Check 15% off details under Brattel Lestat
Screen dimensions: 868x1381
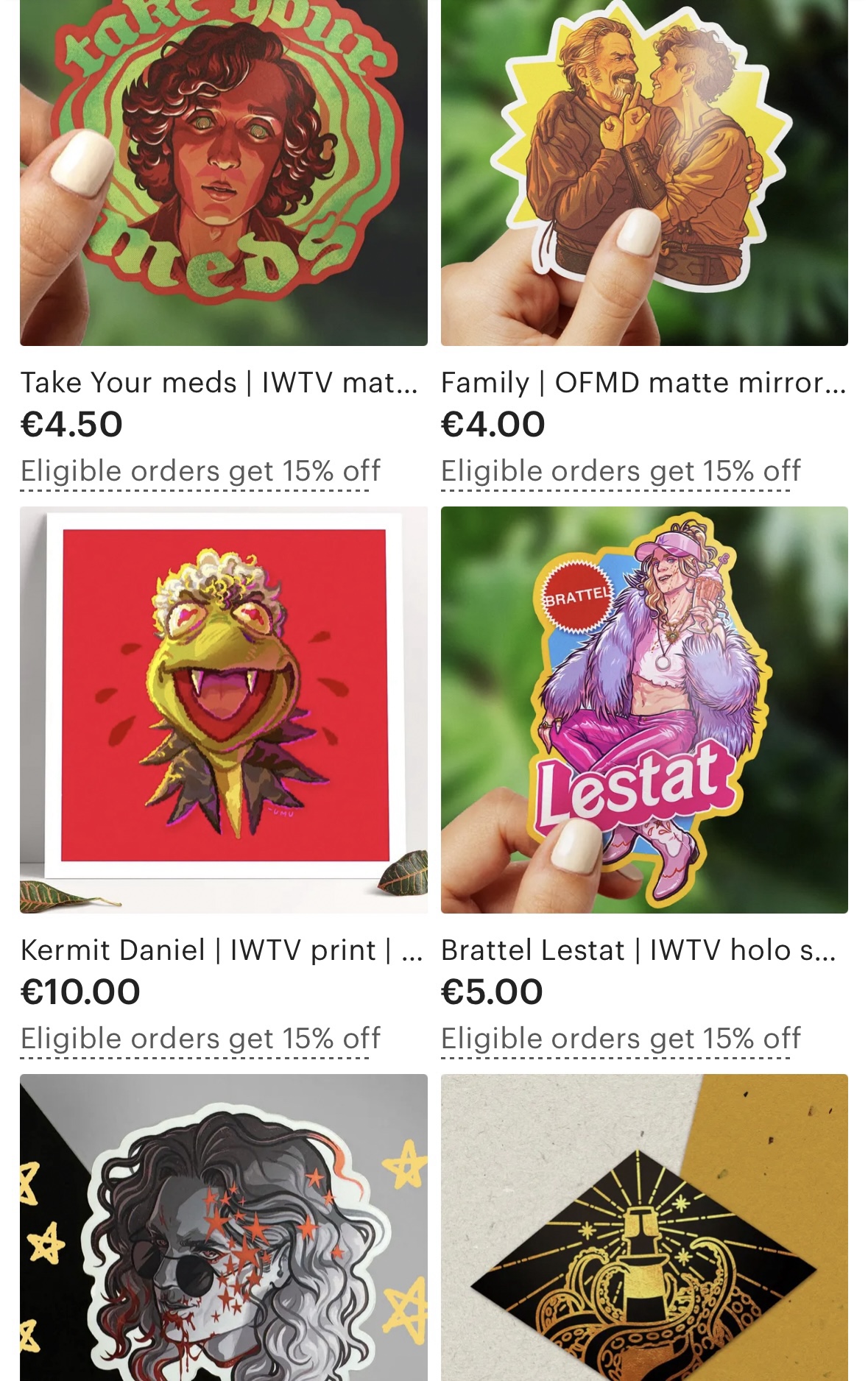(x=621, y=1039)
